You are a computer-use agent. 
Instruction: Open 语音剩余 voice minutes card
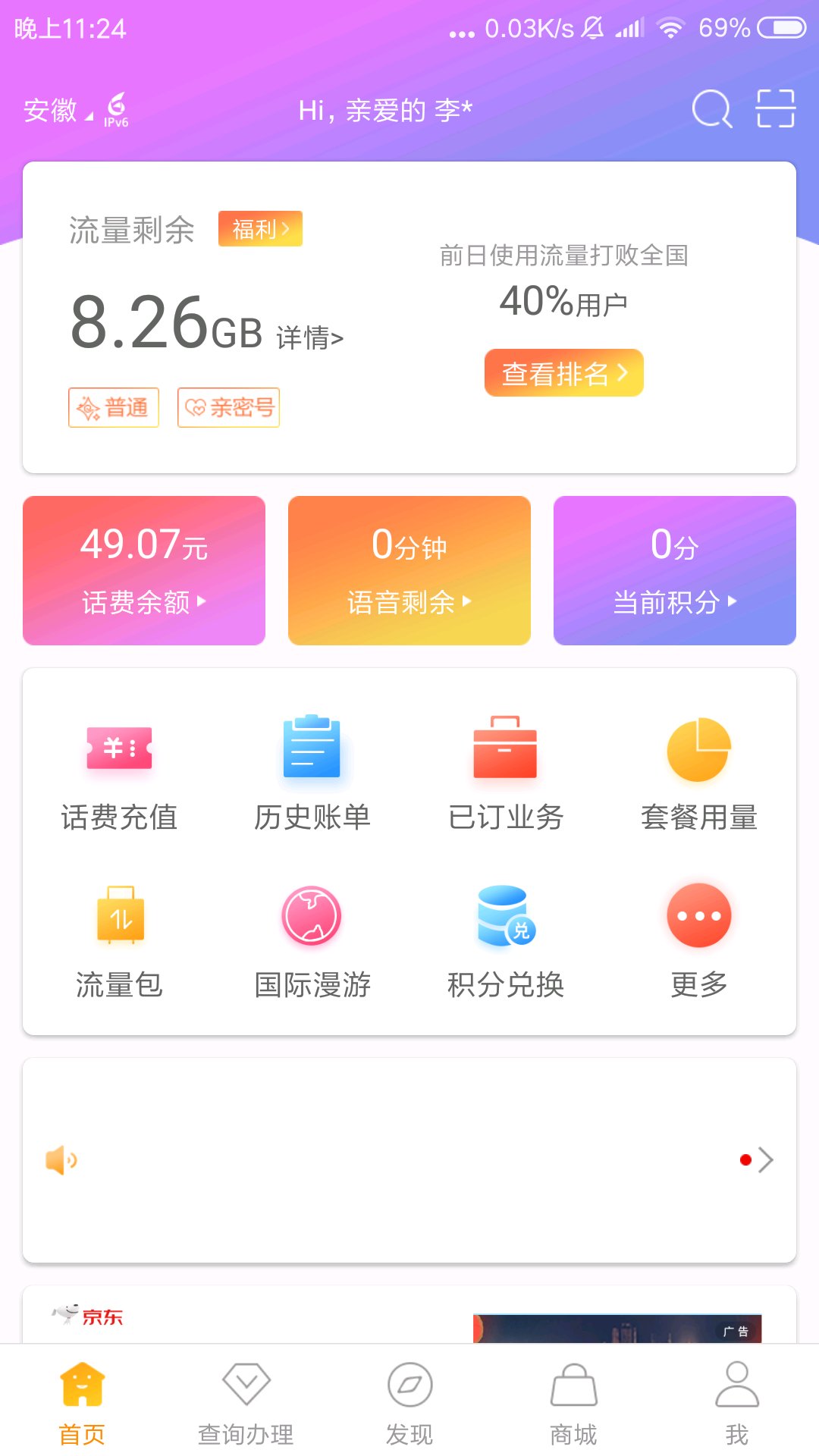pyautogui.click(x=409, y=570)
